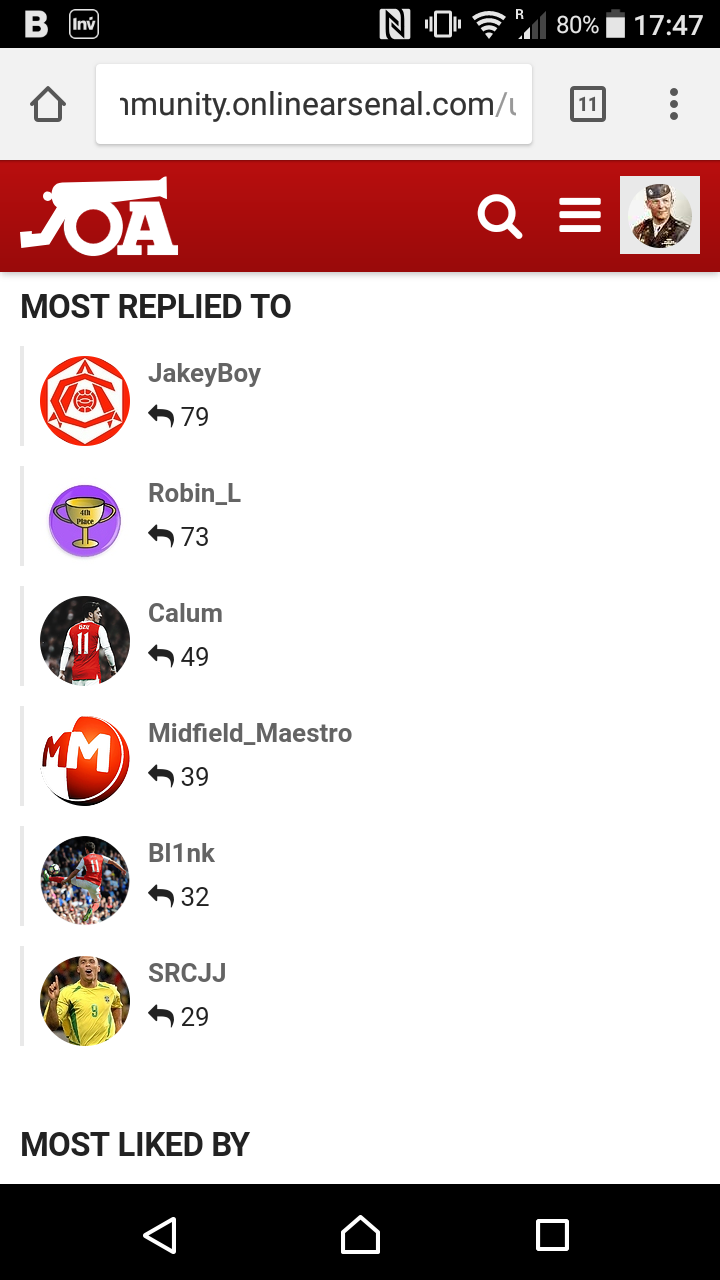View SRCJJ's profile
Image resolution: width=720 pixels, height=1280 pixels.
[187, 973]
